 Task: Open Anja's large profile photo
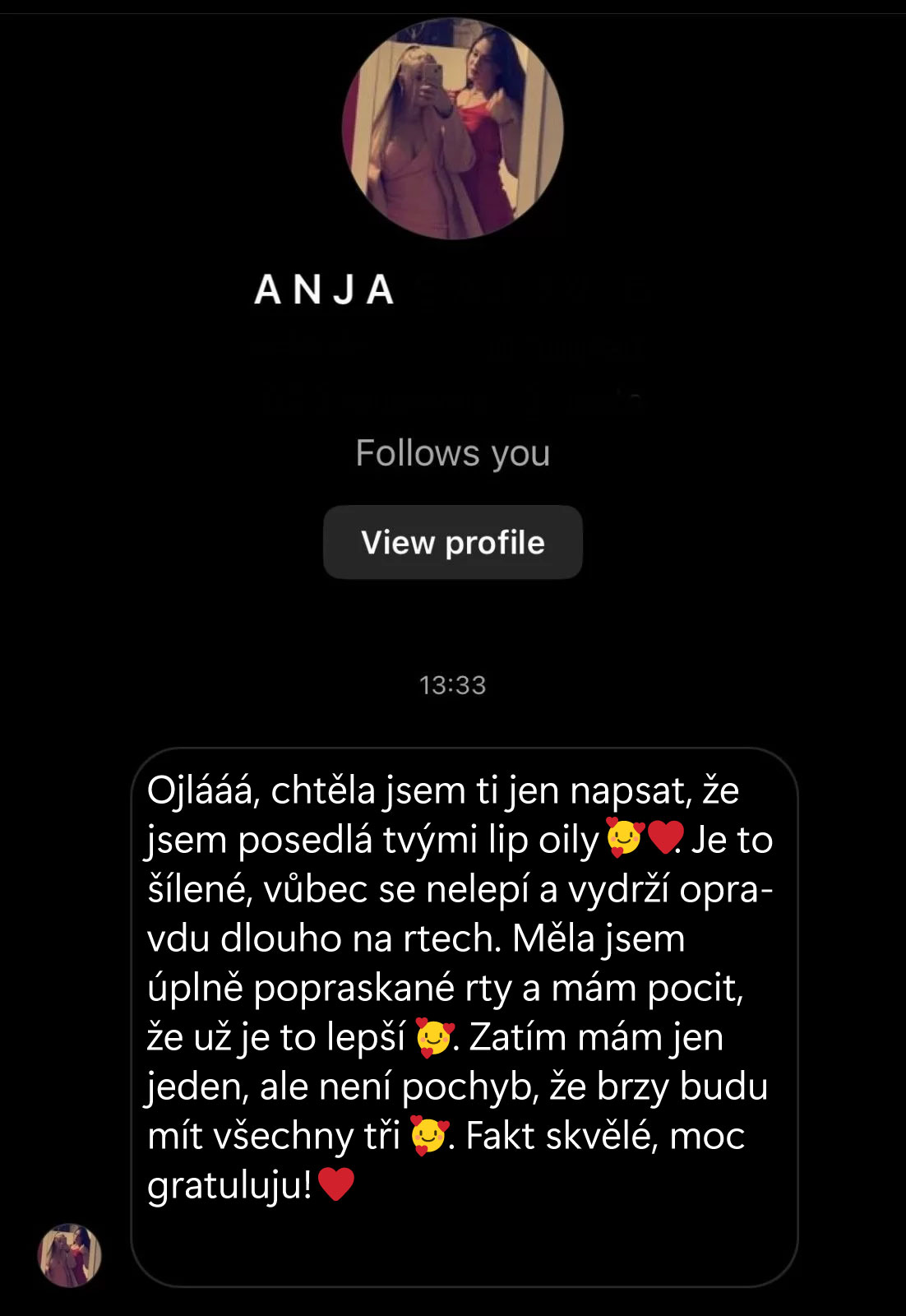[453, 130]
